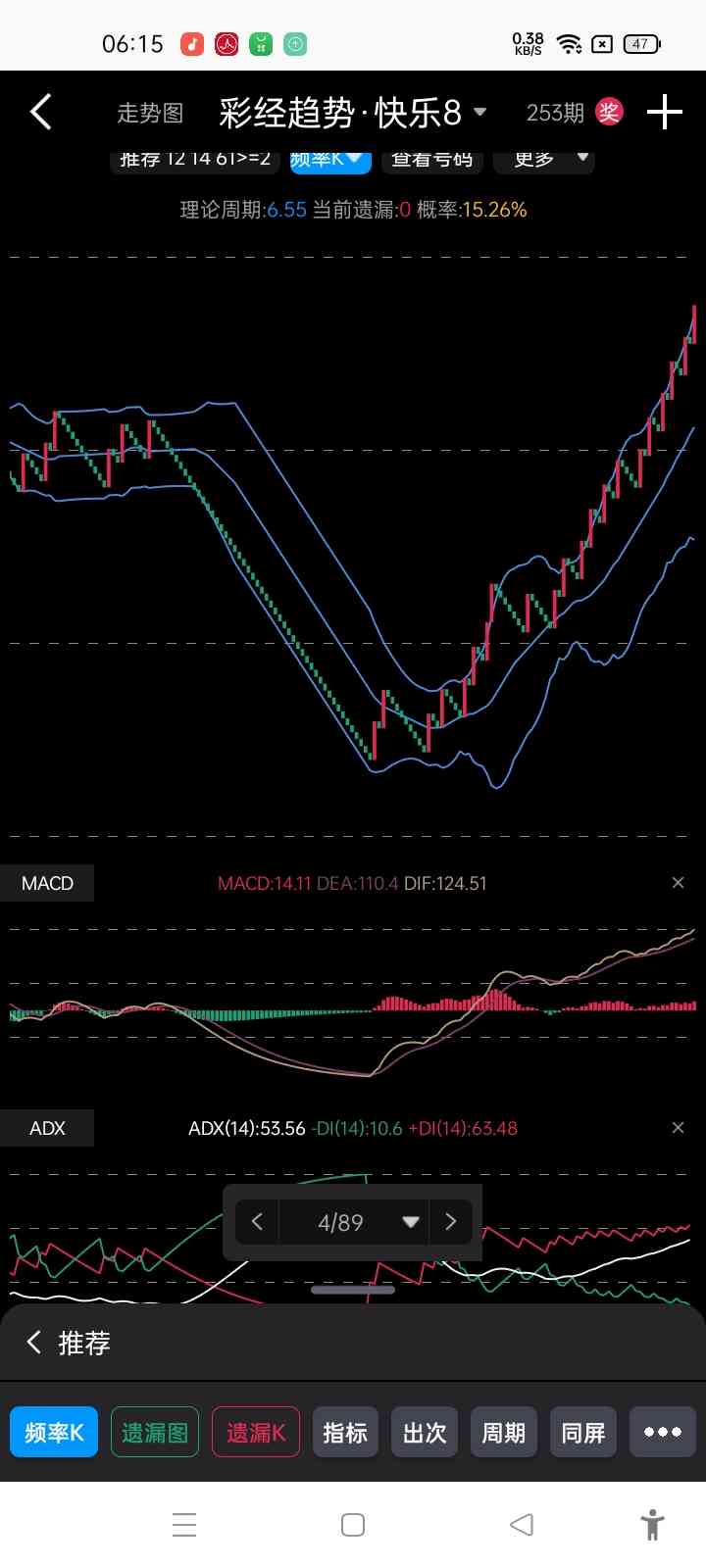Select the 遗漏图 chart mode
The height and width of the screenshot is (1568, 706).
155,1432
